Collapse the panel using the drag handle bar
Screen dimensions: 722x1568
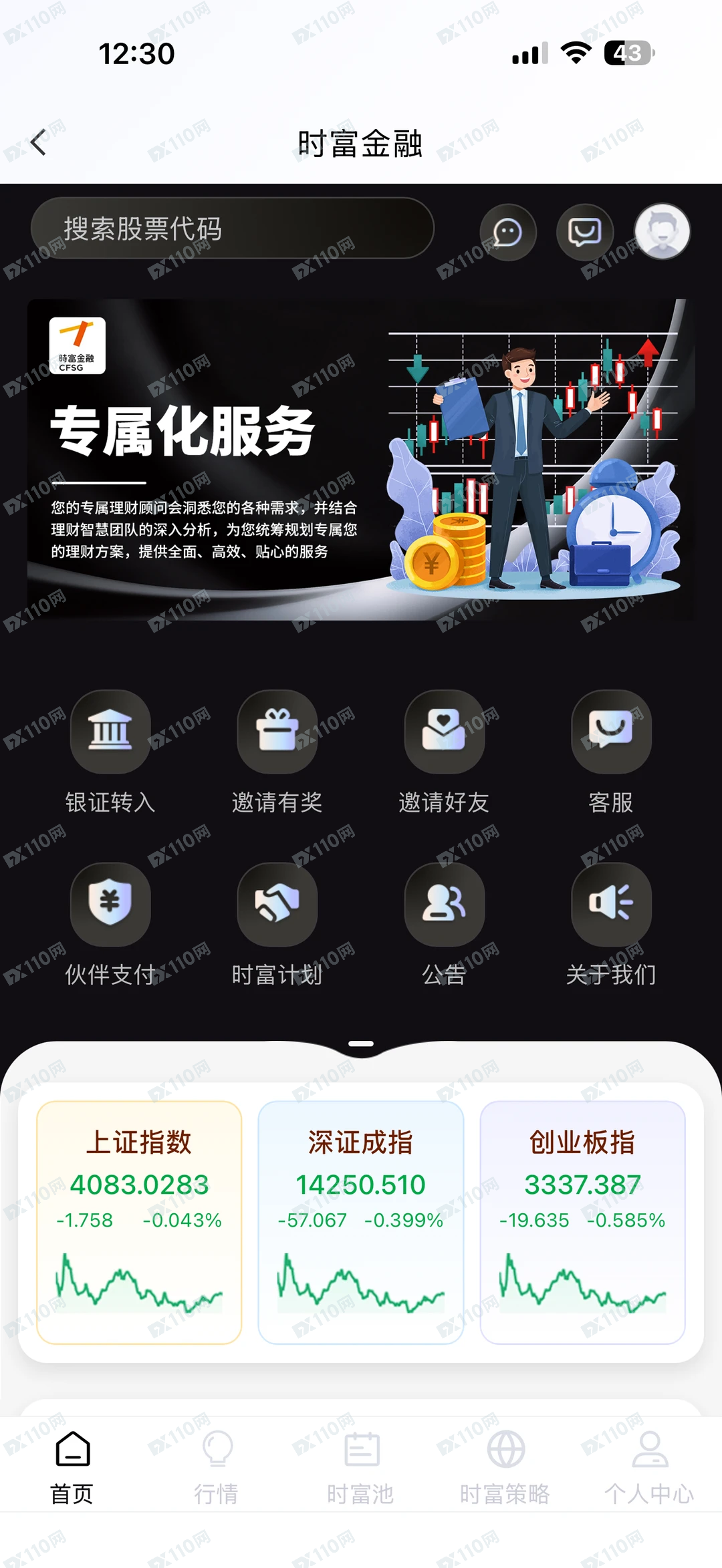click(361, 1043)
